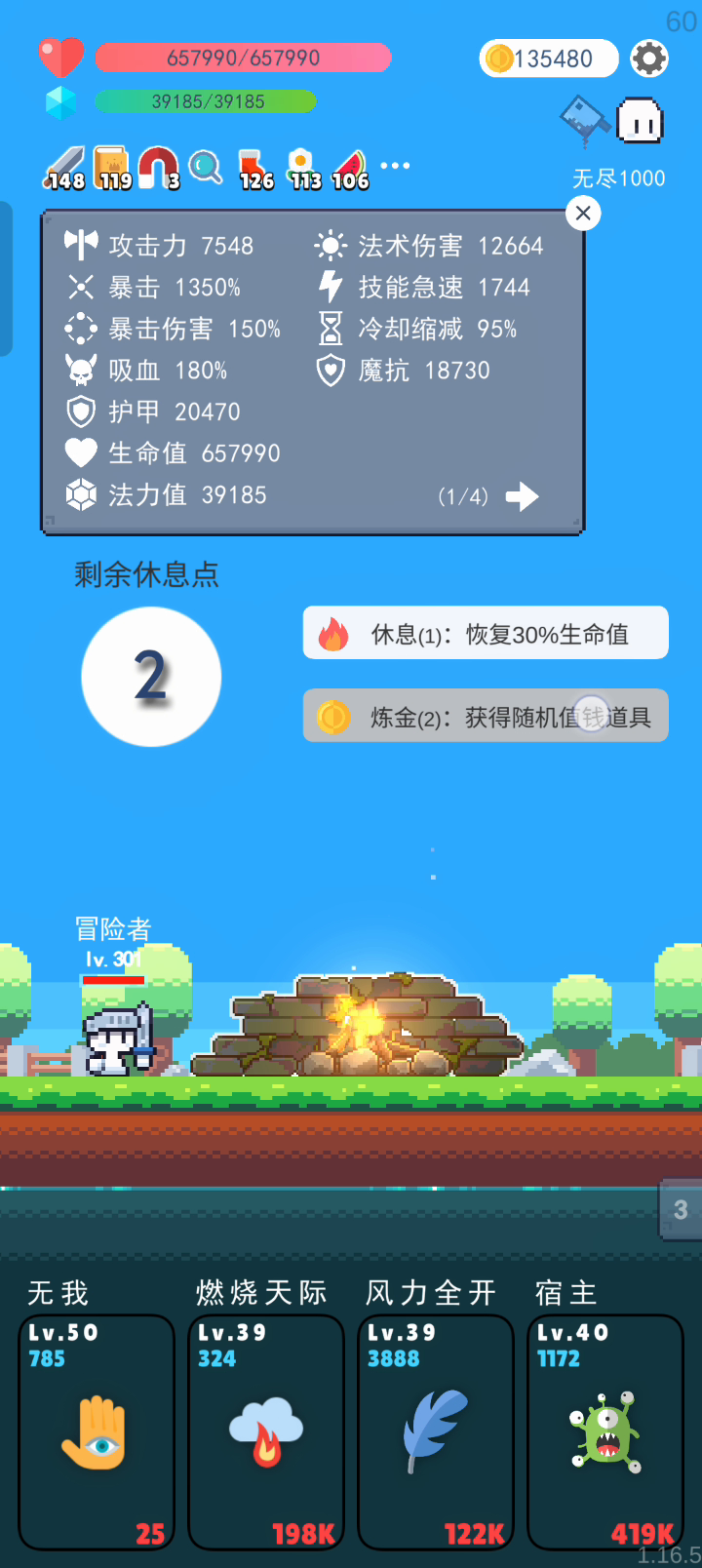Open the three-dot more items menu
The width and height of the screenshot is (702, 1568).
[x=395, y=166]
